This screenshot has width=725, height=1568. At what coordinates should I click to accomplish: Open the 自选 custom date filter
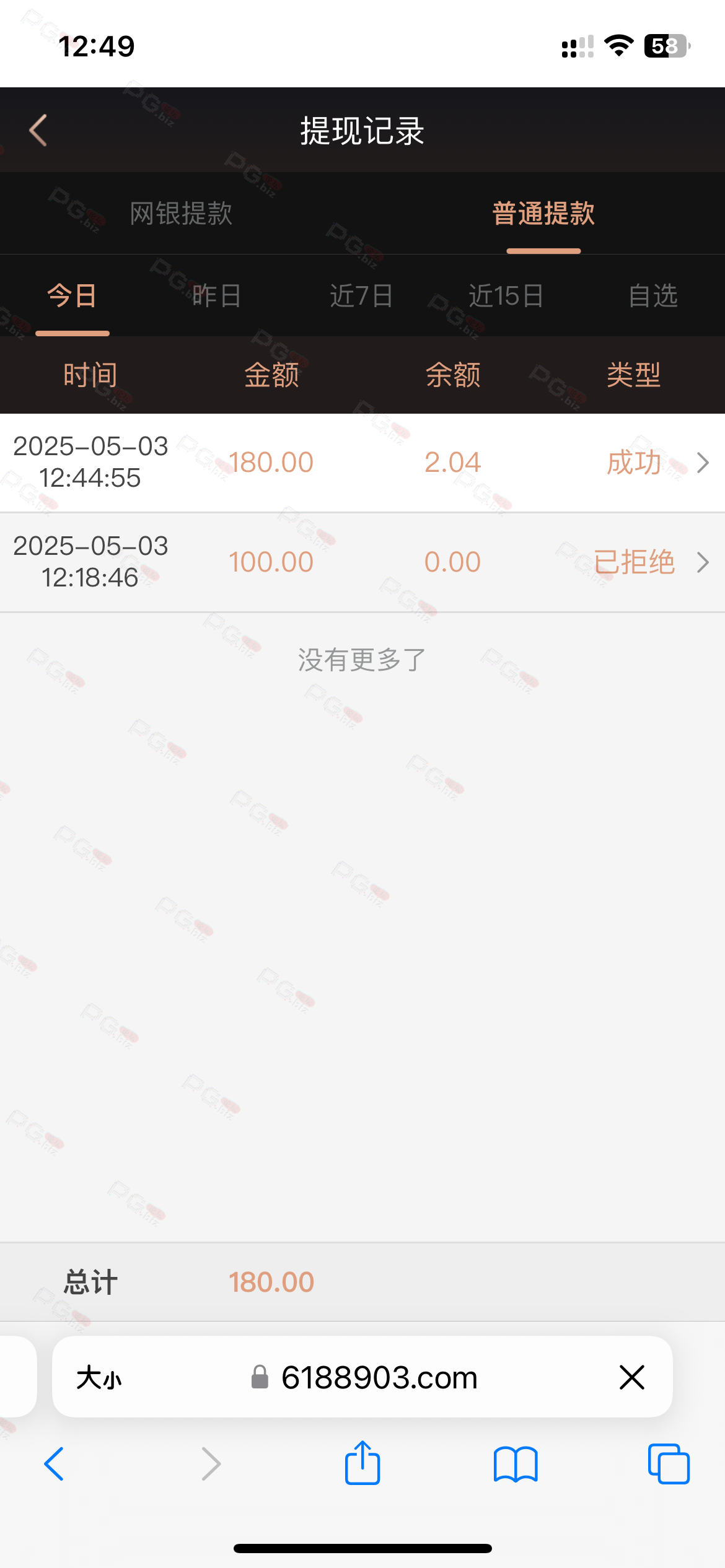pyautogui.click(x=653, y=296)
